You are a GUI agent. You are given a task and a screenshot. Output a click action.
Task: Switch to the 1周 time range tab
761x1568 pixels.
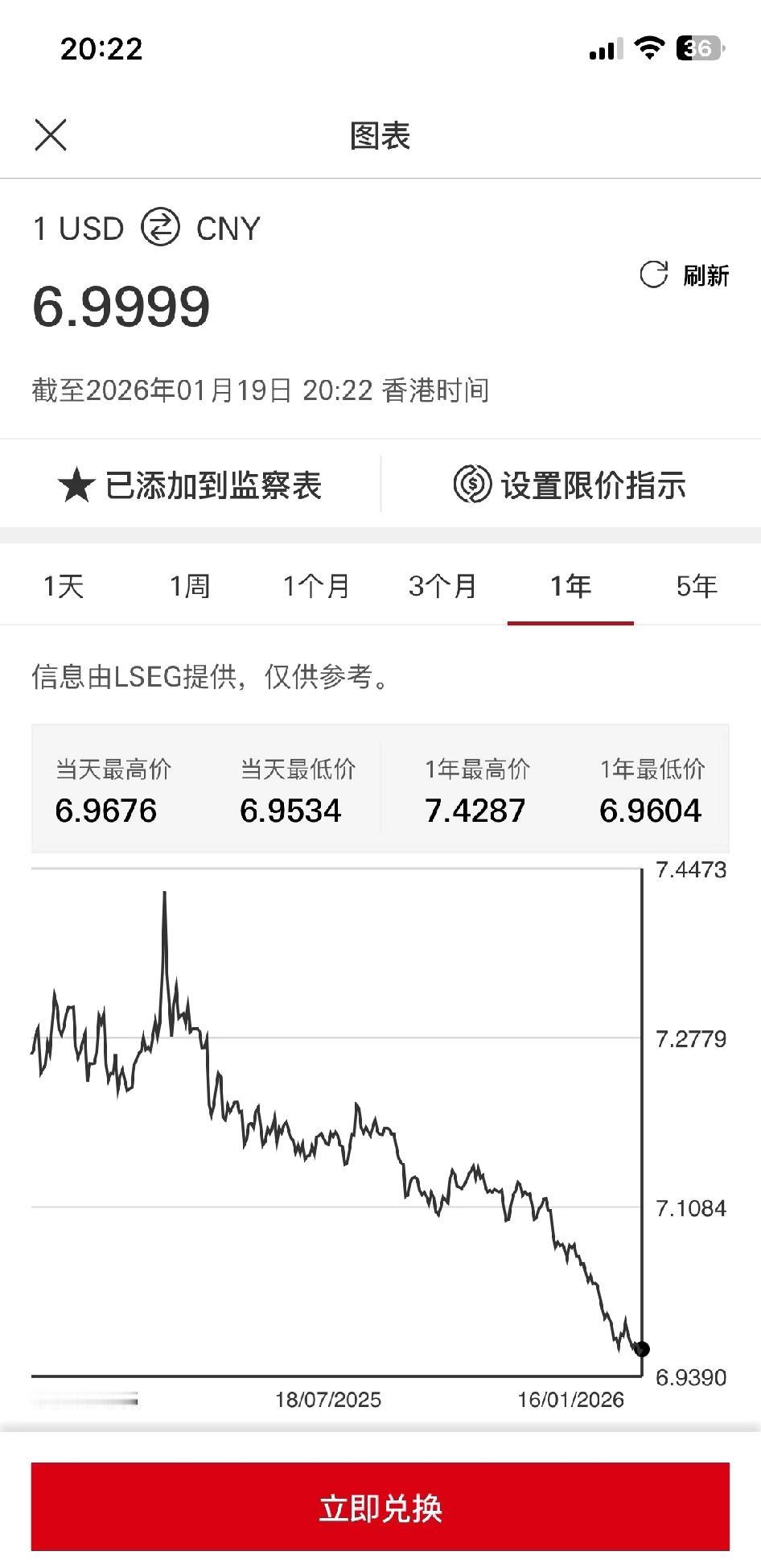click(x=189, y=586)
